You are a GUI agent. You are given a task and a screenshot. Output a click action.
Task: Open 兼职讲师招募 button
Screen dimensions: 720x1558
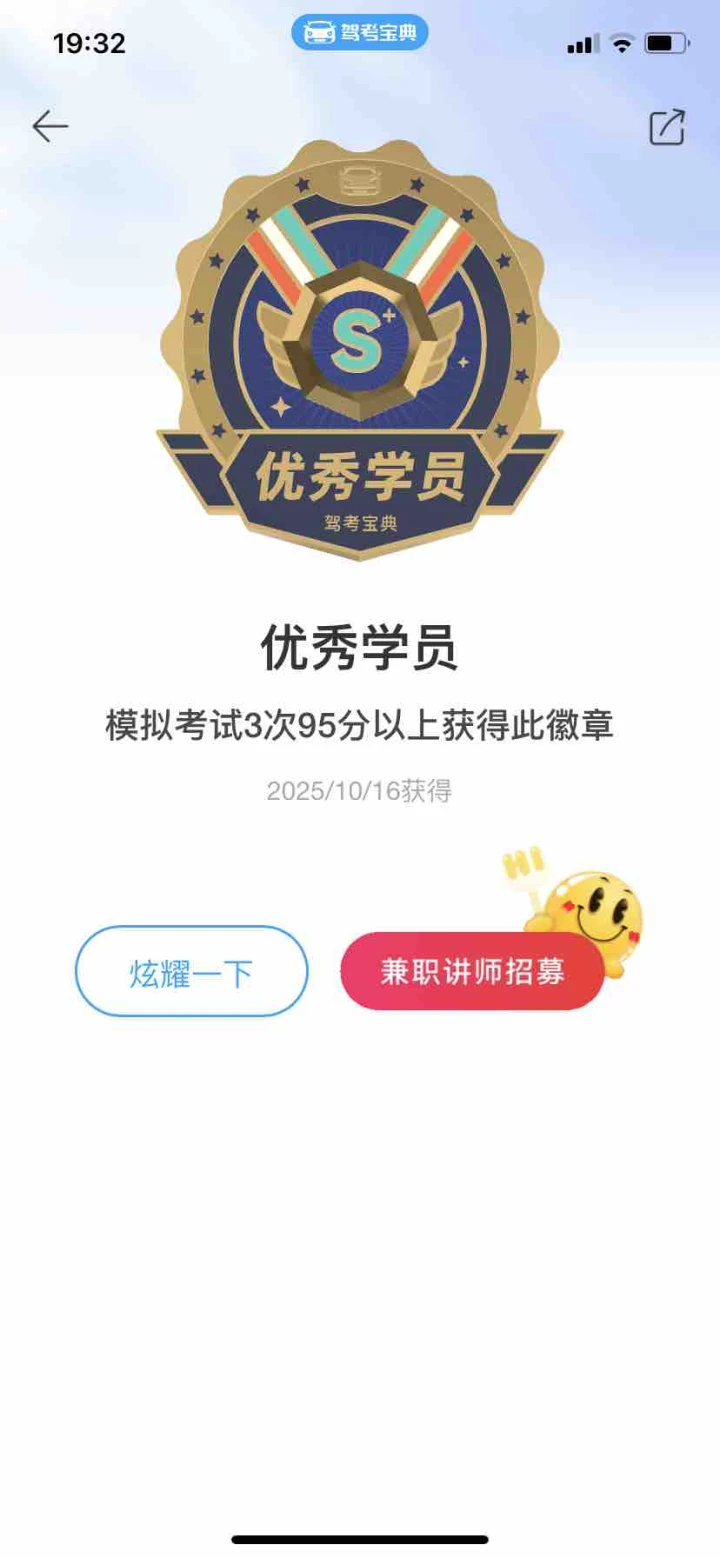tap(472, 972)
